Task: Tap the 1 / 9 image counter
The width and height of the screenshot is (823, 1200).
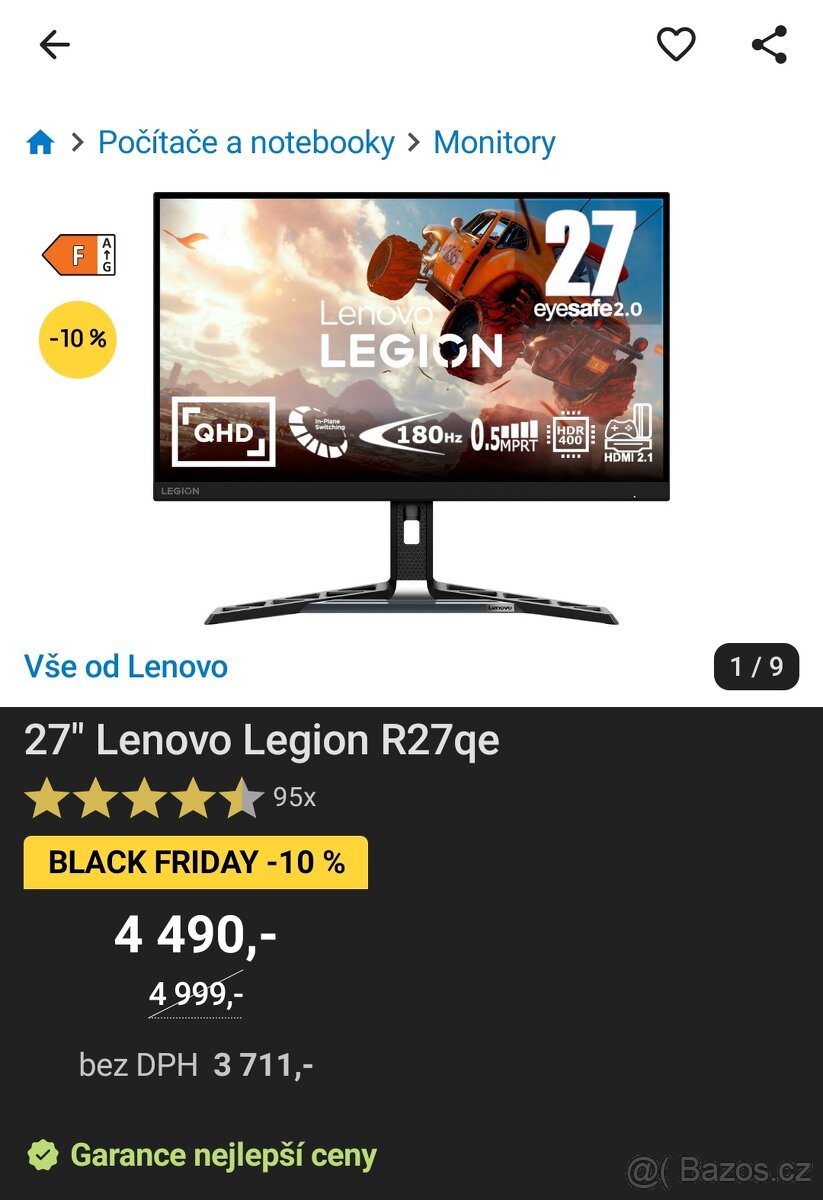Action: pos(756,666)
